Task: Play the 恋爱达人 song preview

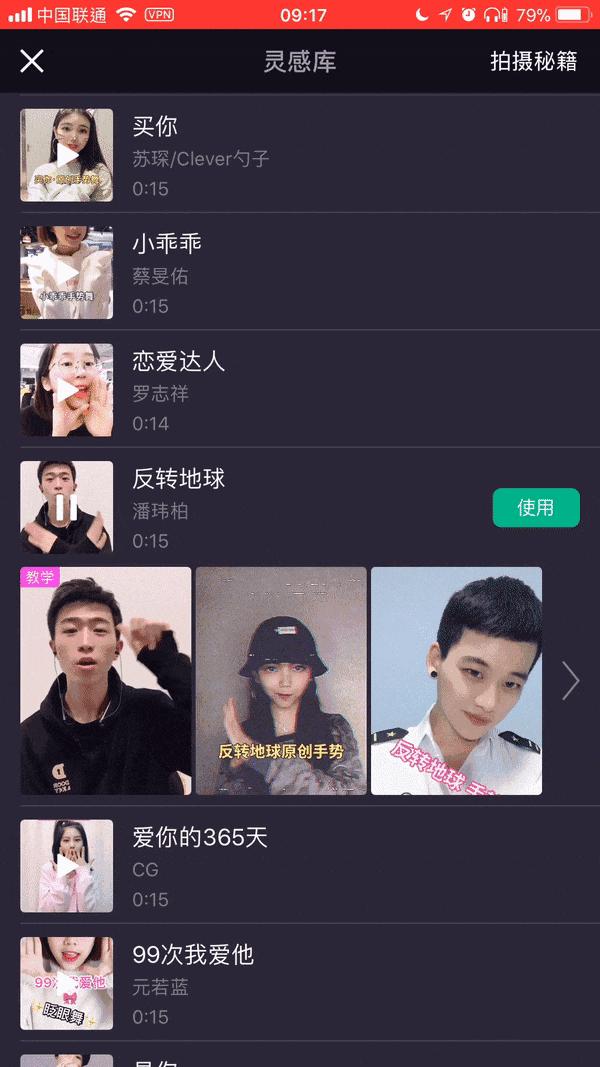Action: click(x=66, y=390)
